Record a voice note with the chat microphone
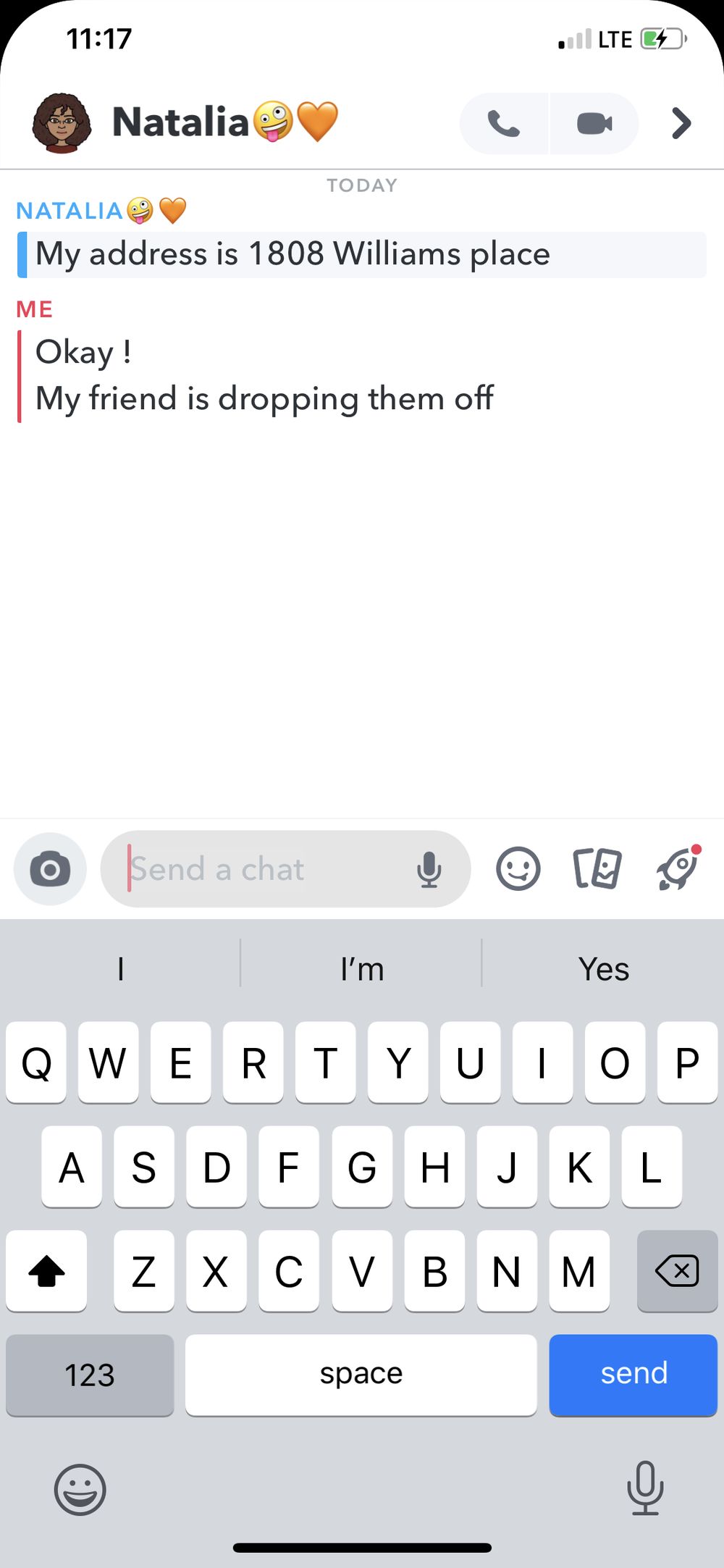The image size is (724, 1568). pyautogui.click(x=429, y=869)
